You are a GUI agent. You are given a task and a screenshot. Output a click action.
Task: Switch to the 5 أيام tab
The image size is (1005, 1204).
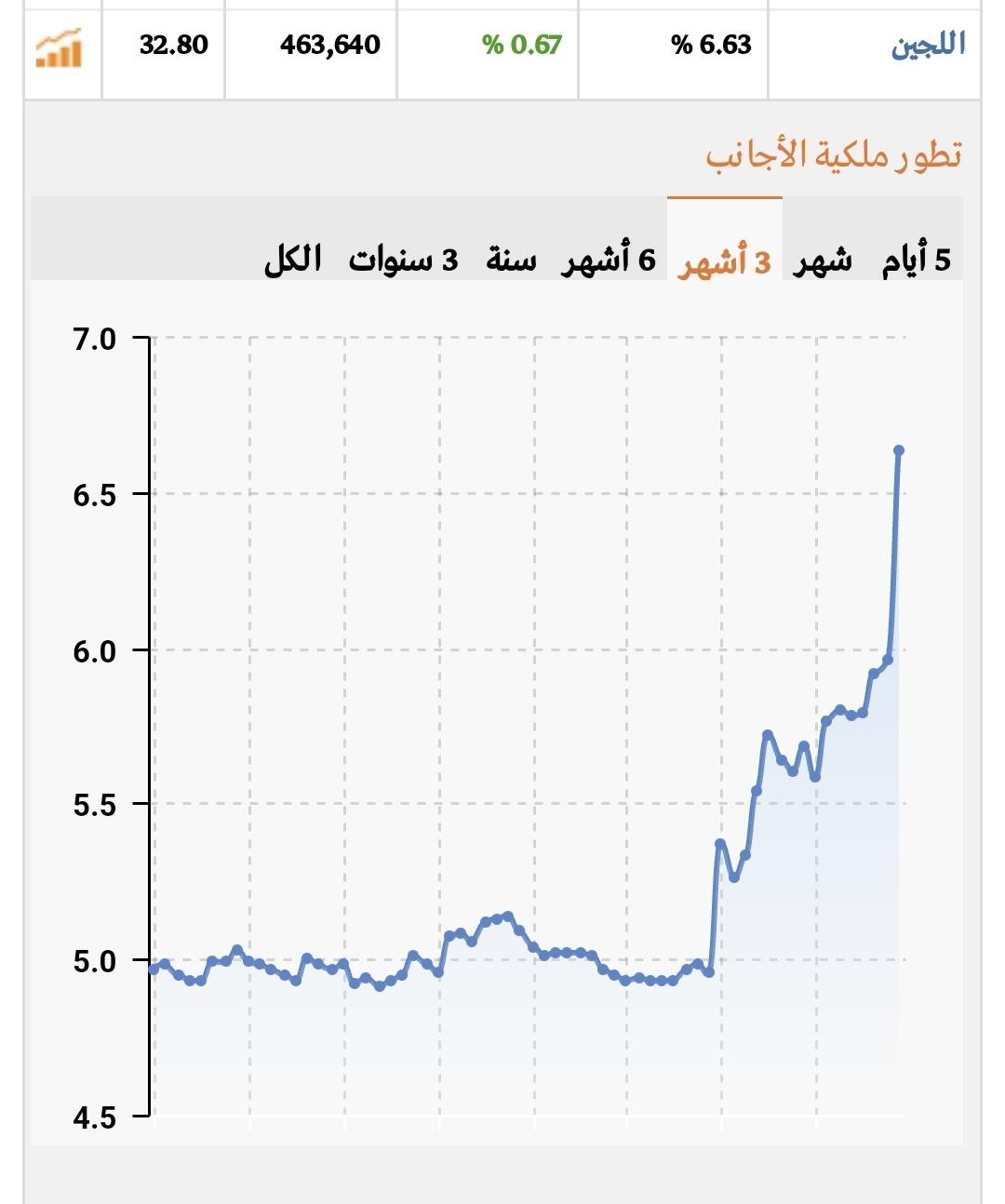click(917, 259)
